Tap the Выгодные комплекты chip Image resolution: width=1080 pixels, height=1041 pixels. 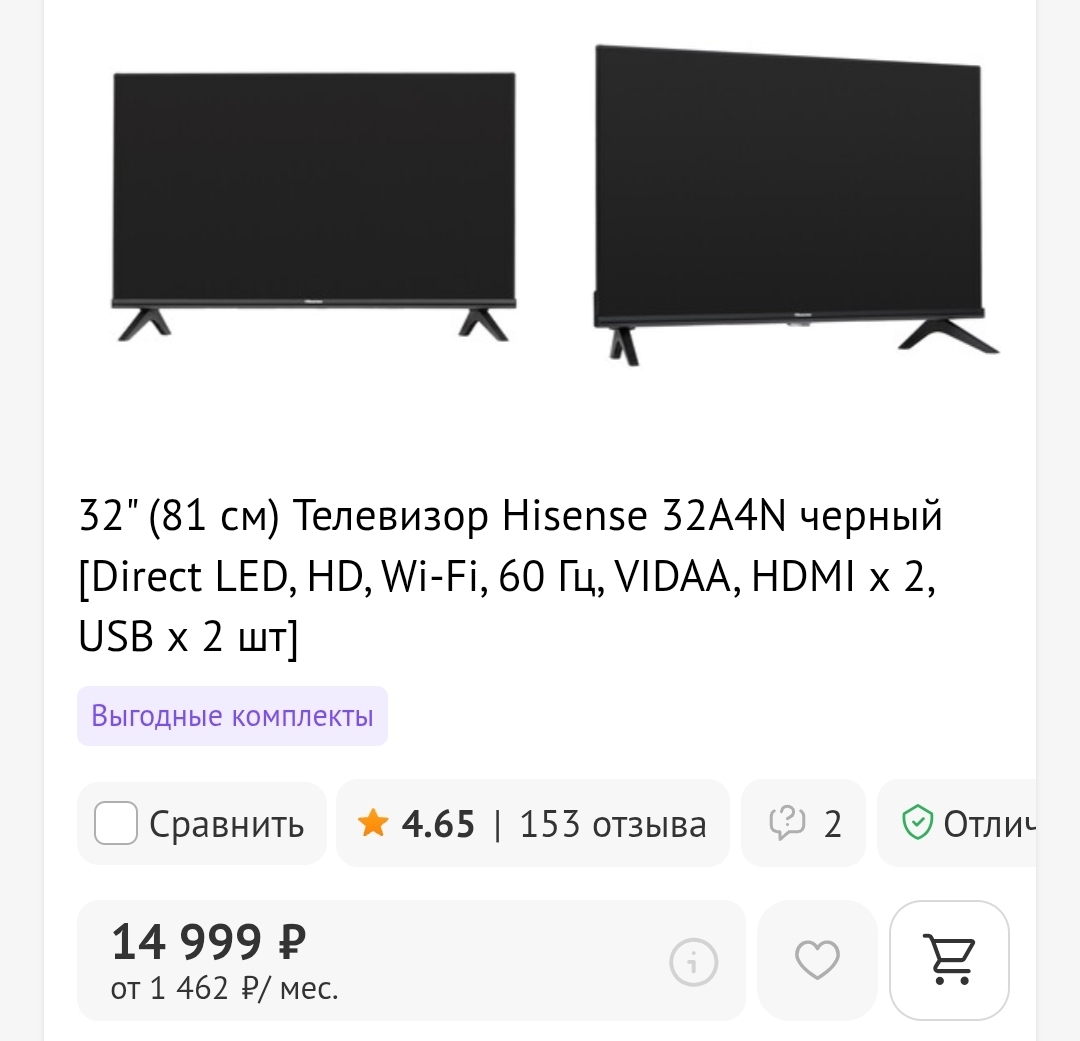point(232,716)
